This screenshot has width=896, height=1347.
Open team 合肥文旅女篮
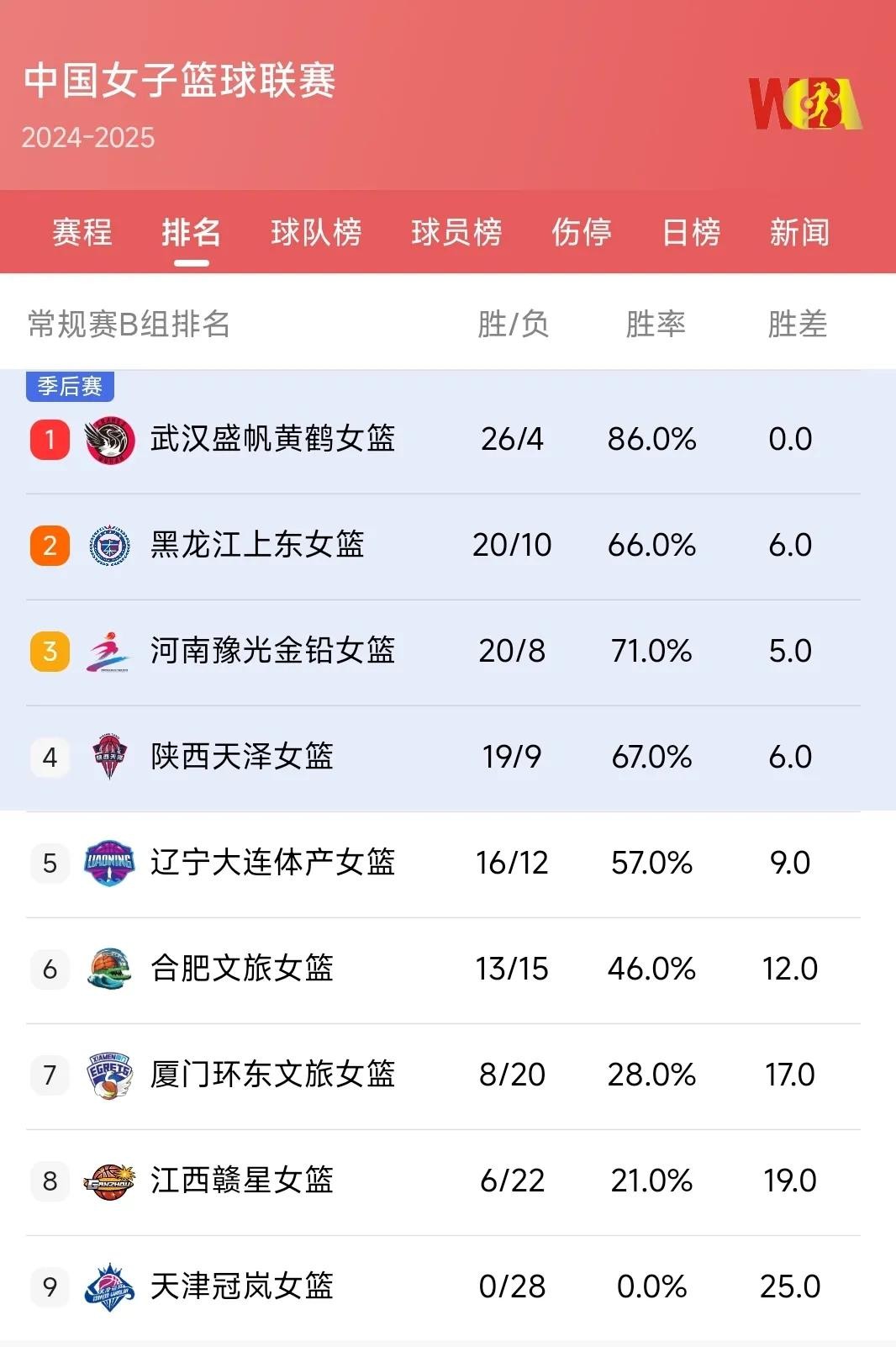[x=242, y=969]
